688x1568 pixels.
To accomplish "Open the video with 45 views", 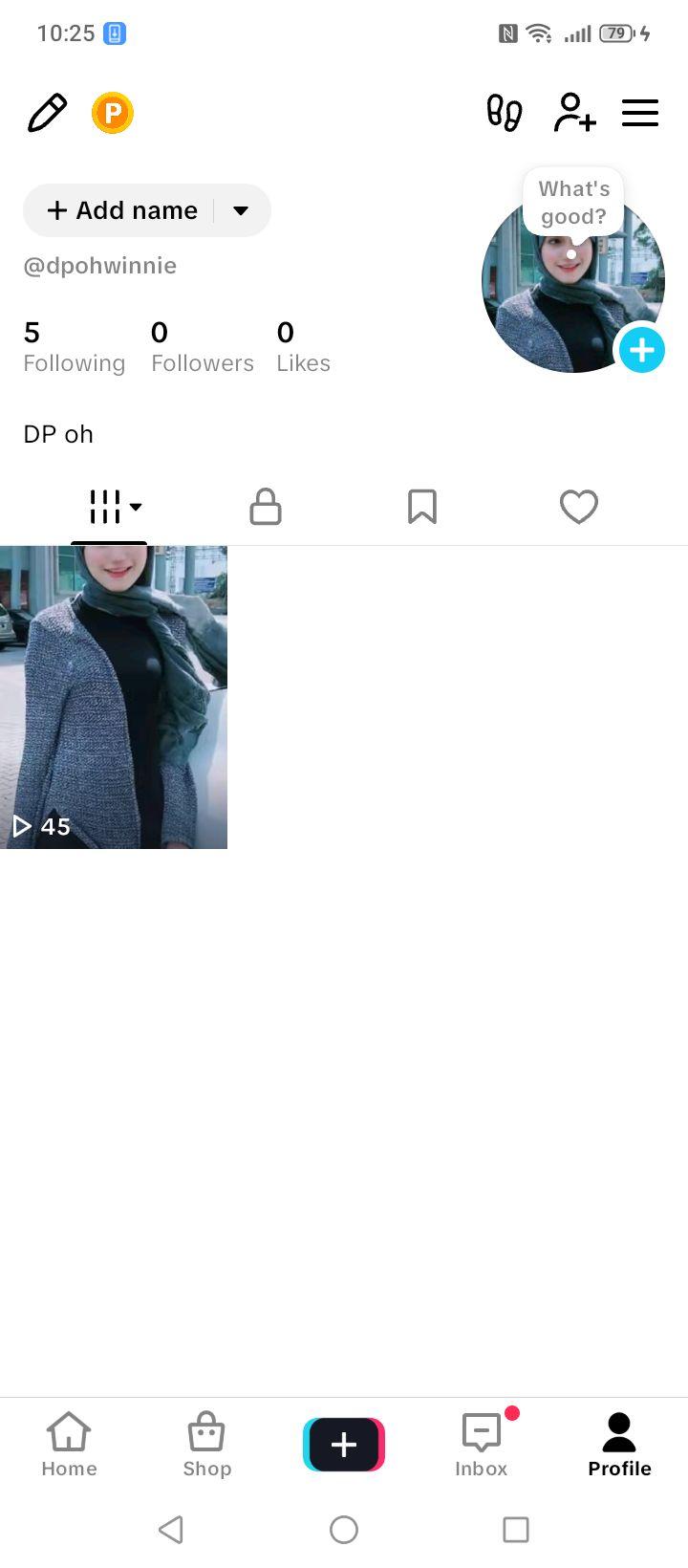I will pos(114,697).
